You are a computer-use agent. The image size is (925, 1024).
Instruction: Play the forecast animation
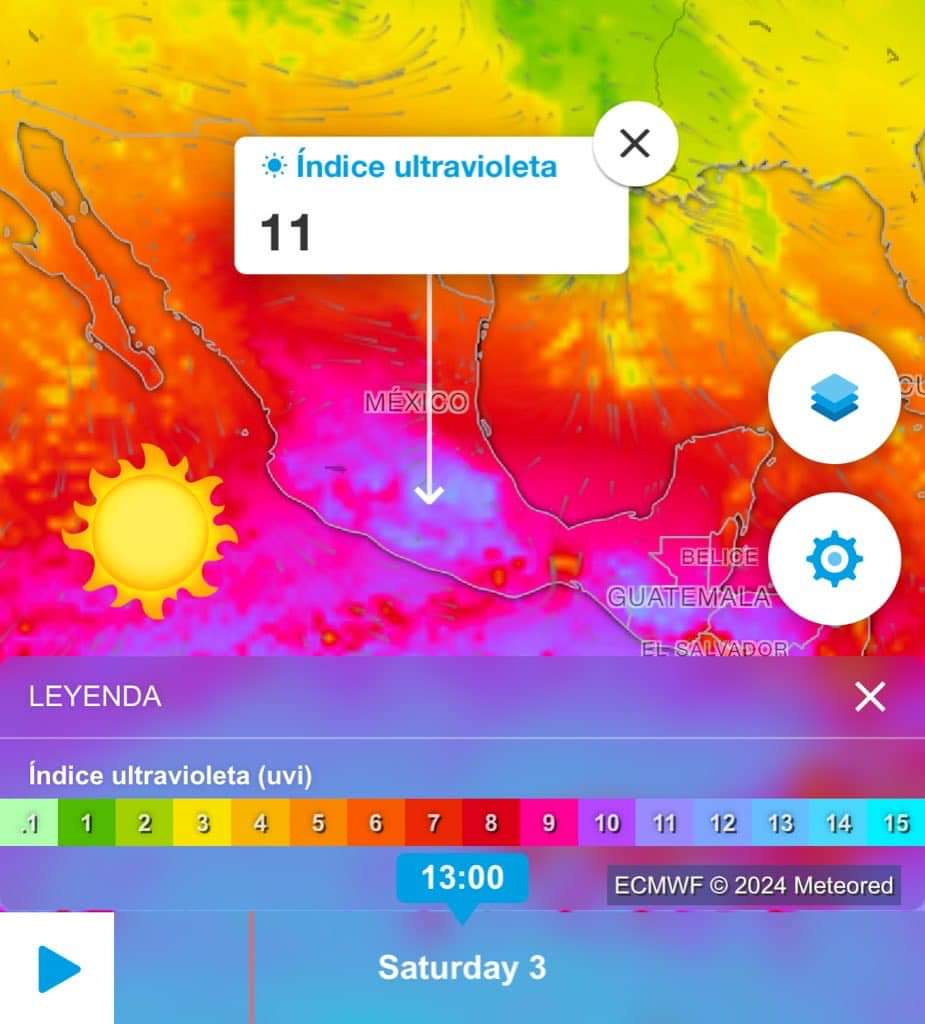pos(58,968)
